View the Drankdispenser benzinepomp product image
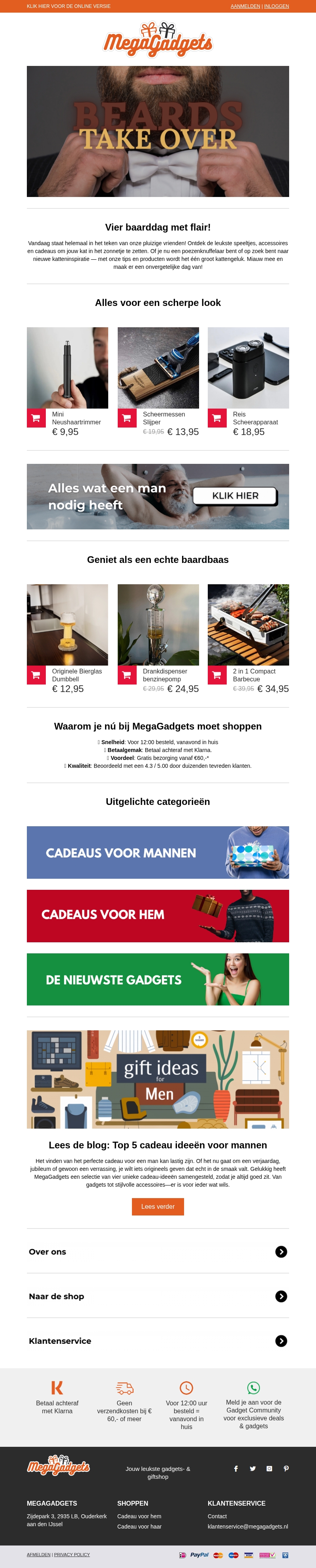This screenshot has height=1568, width=316. (158, 625)
